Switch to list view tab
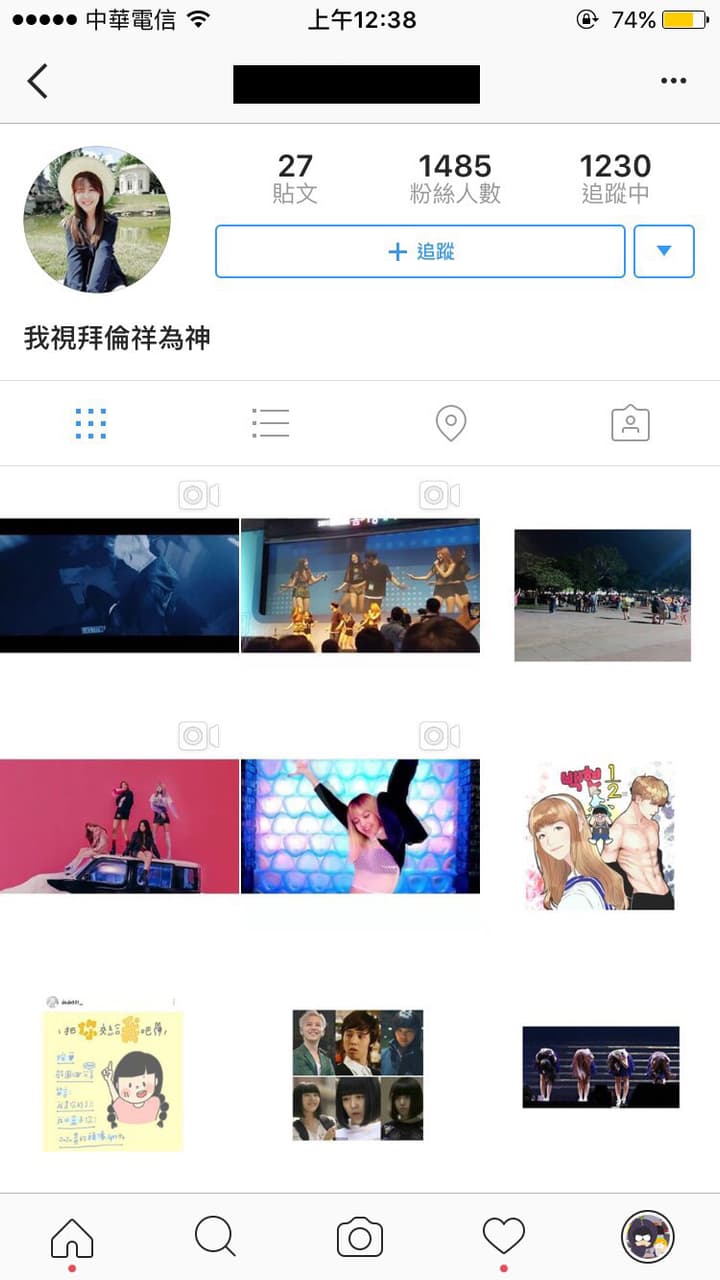Screen dimensions: 720x1280 270,424
